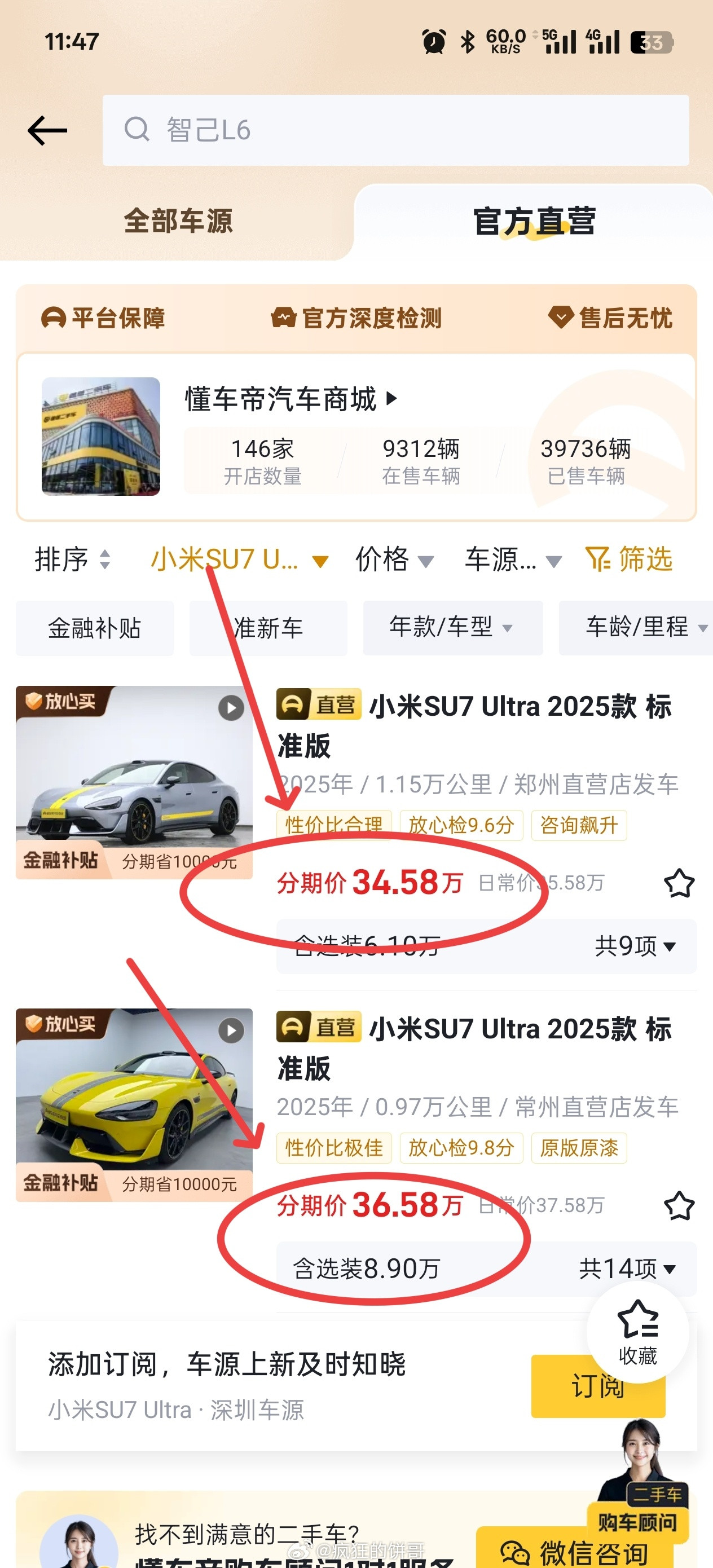
Task: Tap the 官方深度检测 detection icon
Action: point(284,318)
